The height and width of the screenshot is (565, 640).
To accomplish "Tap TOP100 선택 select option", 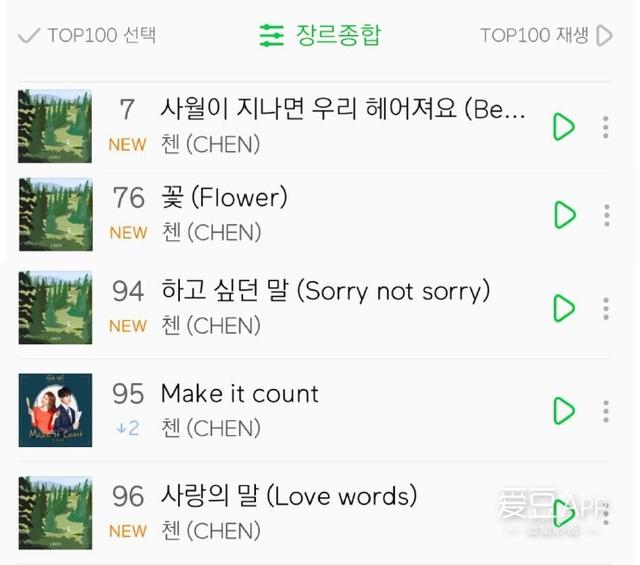I will pyautogui.click(x=88, y=36).
